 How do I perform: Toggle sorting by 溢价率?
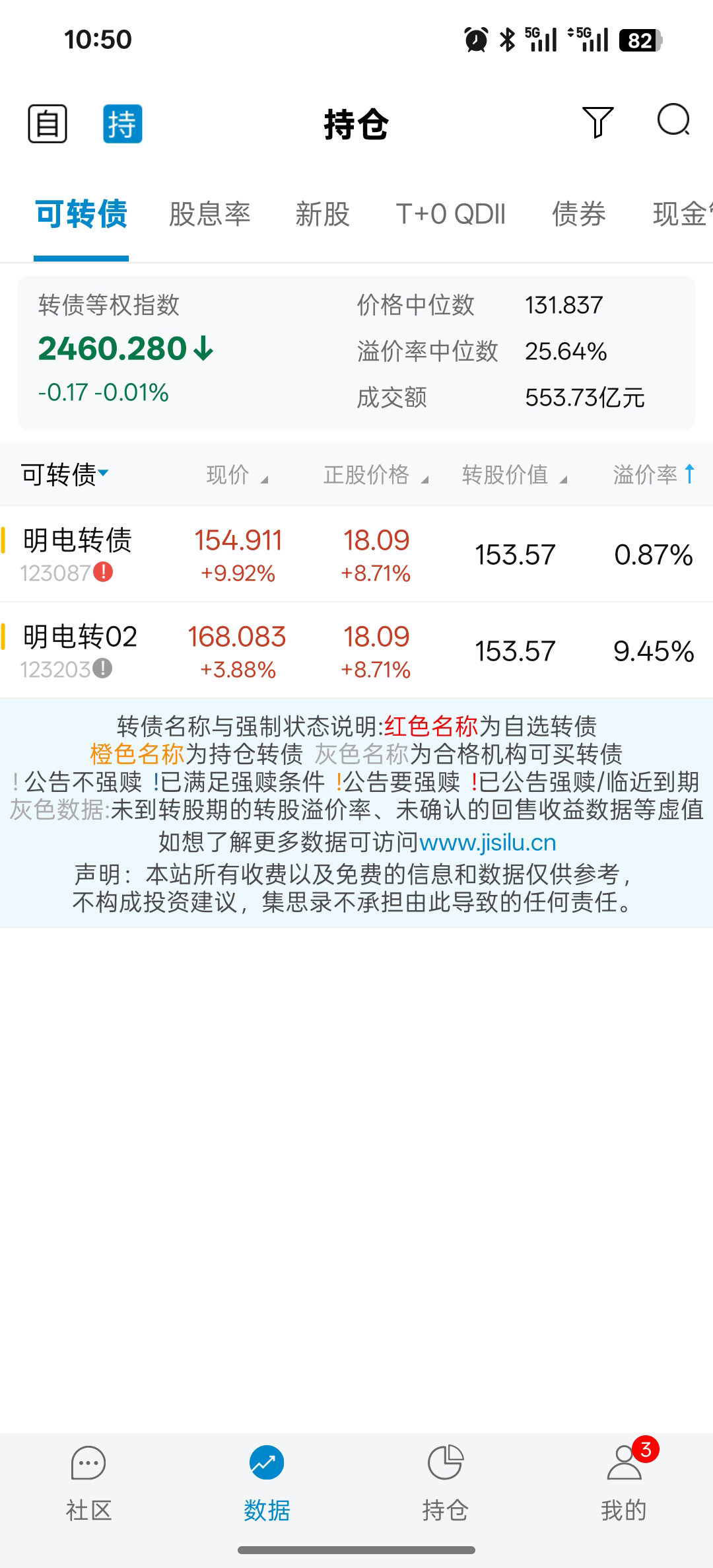click(x=654, y=474)
